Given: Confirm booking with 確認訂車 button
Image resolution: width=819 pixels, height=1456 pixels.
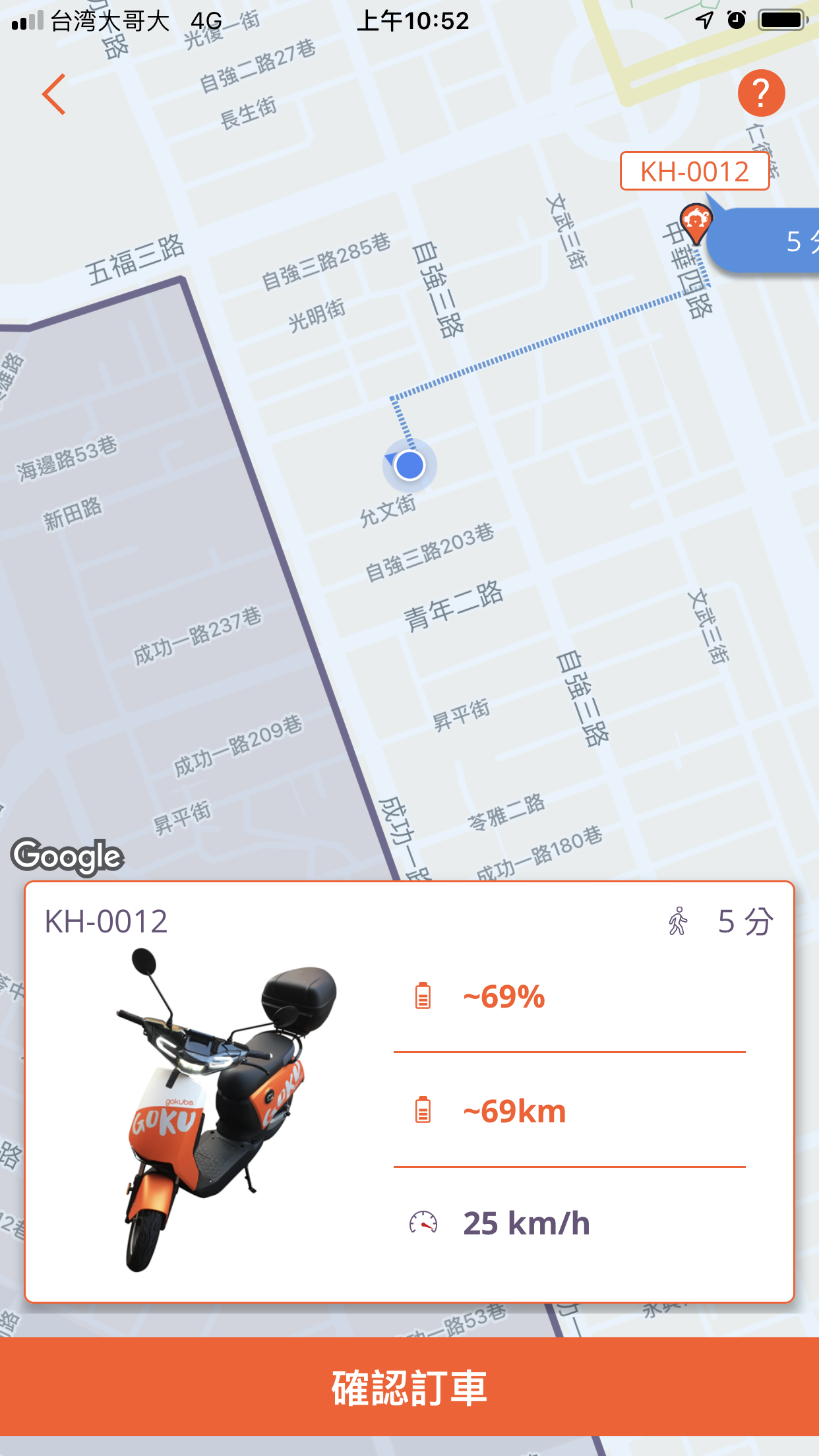Looking at the screenshot, I should (409, 1386).
